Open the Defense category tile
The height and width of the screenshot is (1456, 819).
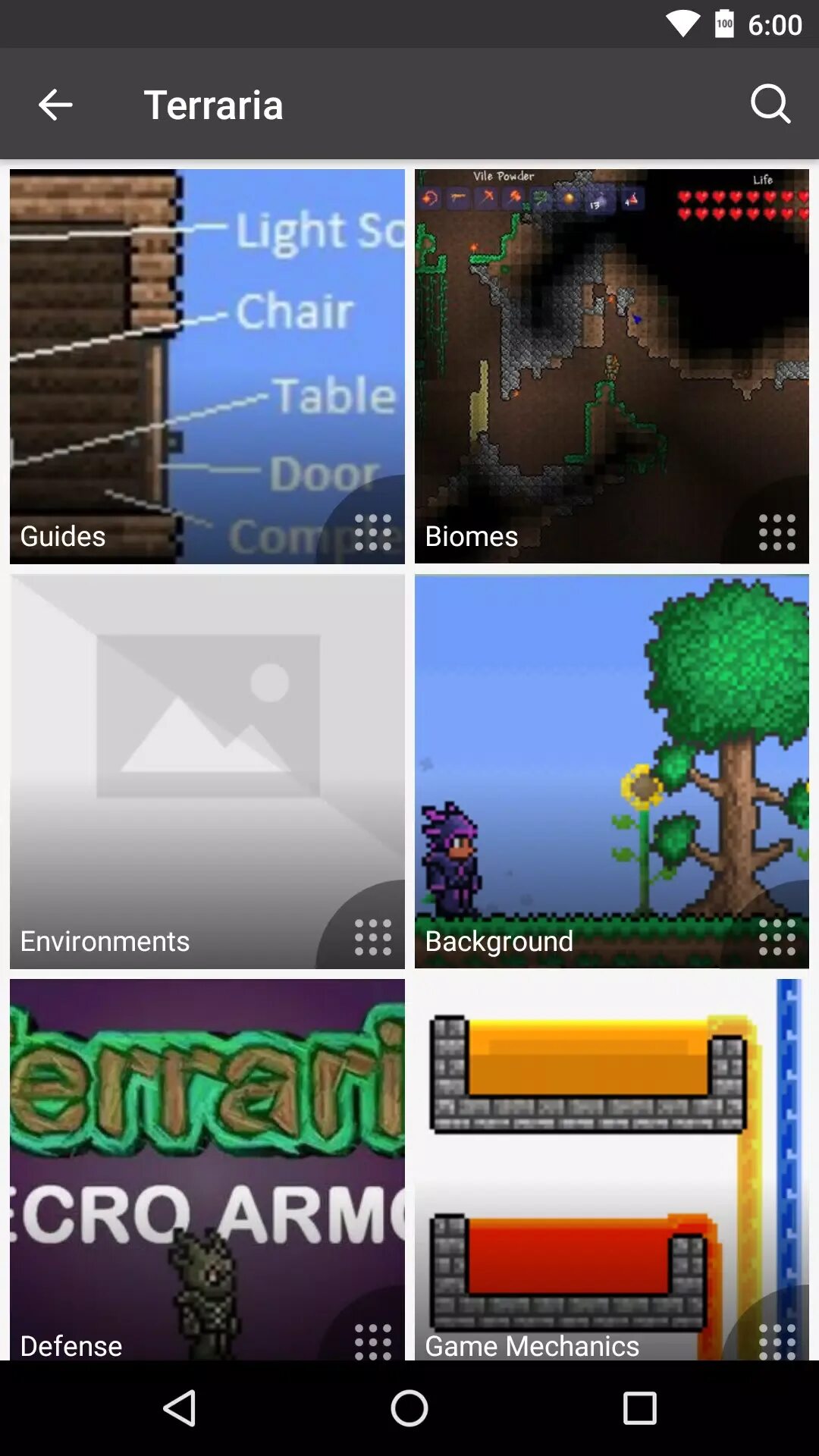pyautogui.click(x=207, y=1169)
